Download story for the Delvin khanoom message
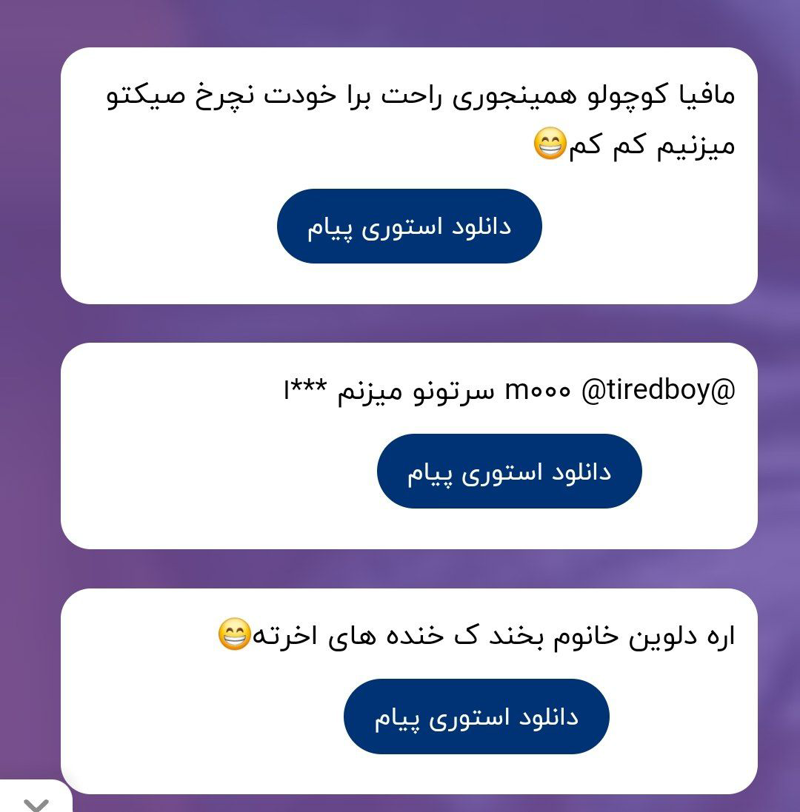 [476, 716]
